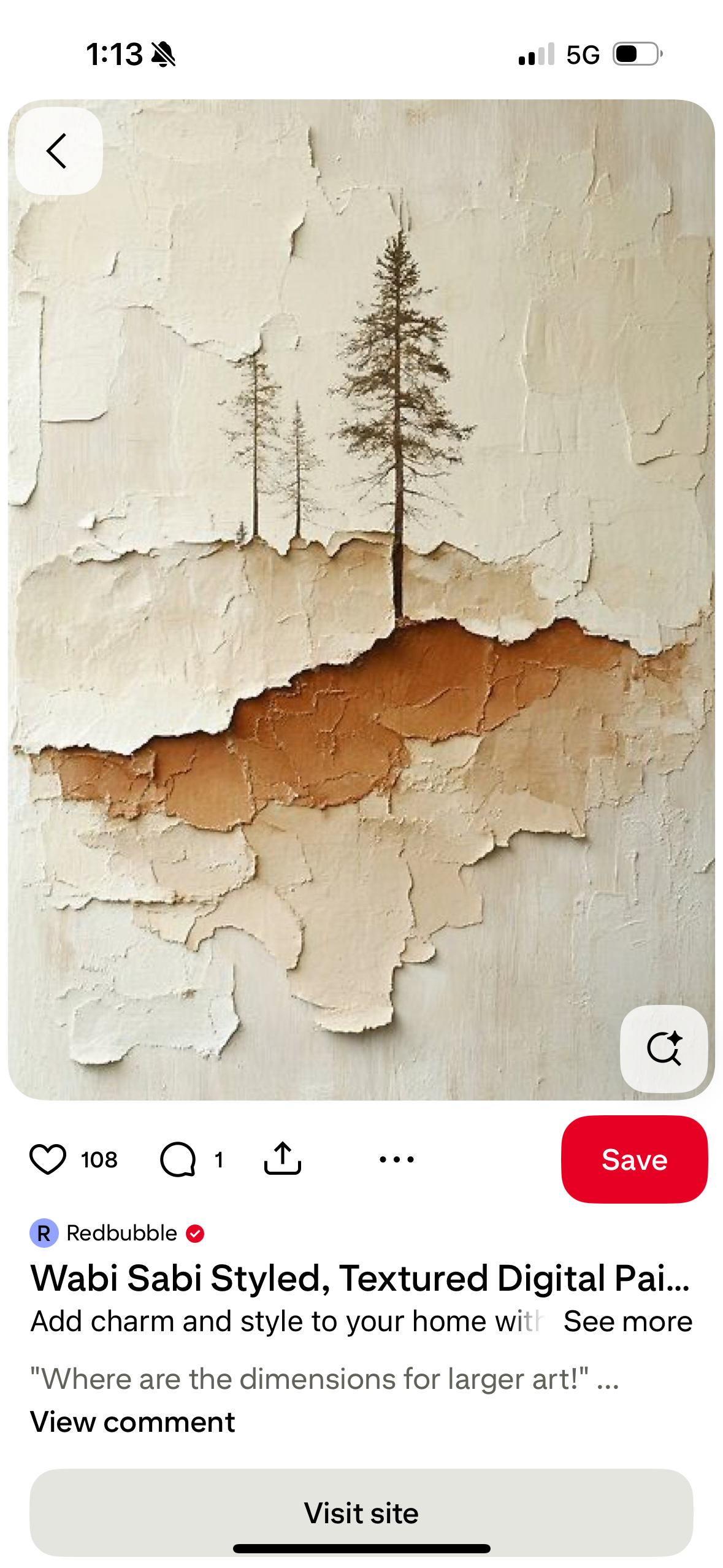Go back using the arrow button
The width and height of the screenshot is (723, 1568).
[58, 151]
